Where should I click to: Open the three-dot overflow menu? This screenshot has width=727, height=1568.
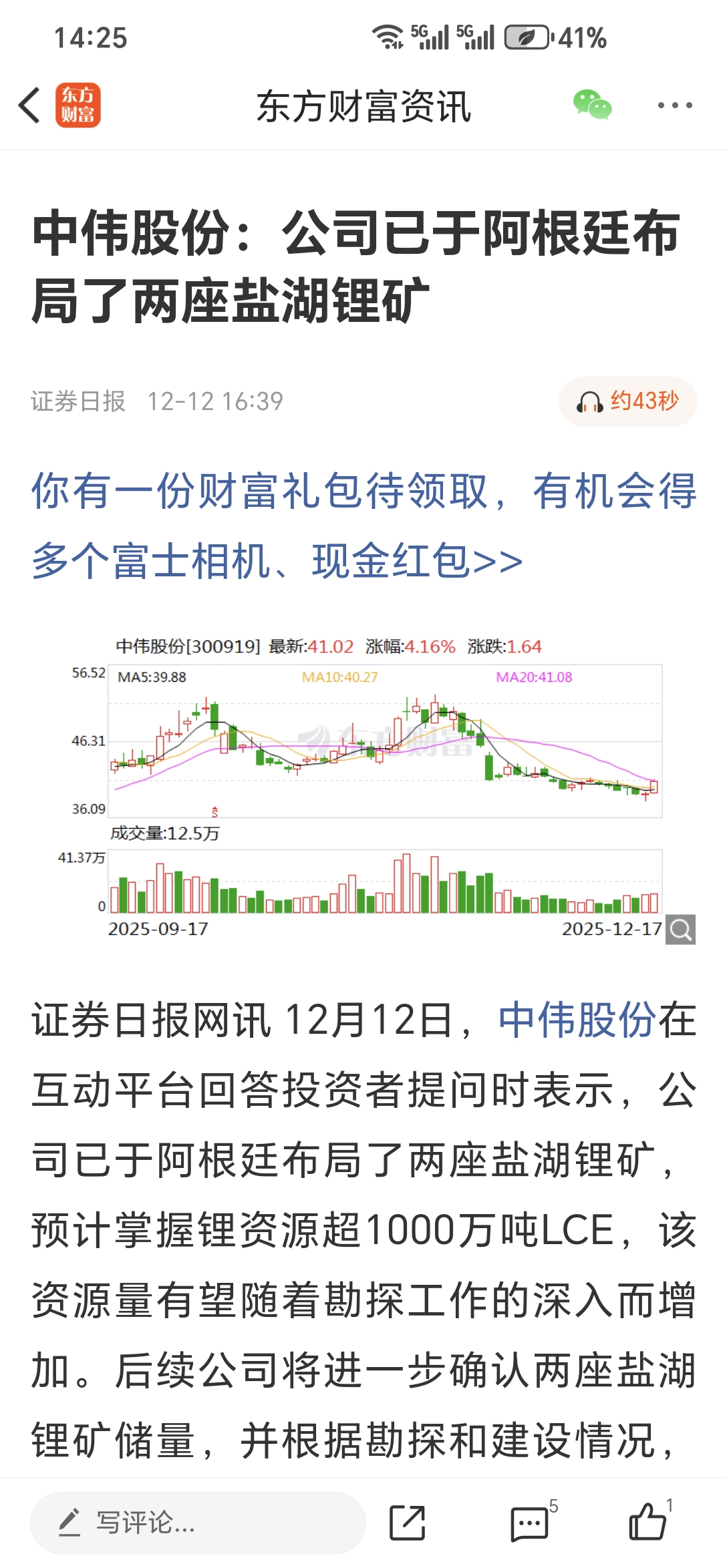[674, 106]
